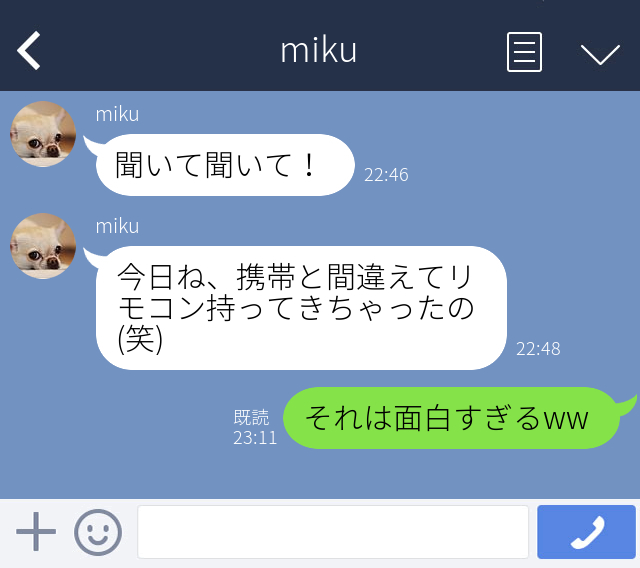The width and height of the screenshot is (640, 568).
Task: Expand the chat options chevron
Action: (600, 53)
